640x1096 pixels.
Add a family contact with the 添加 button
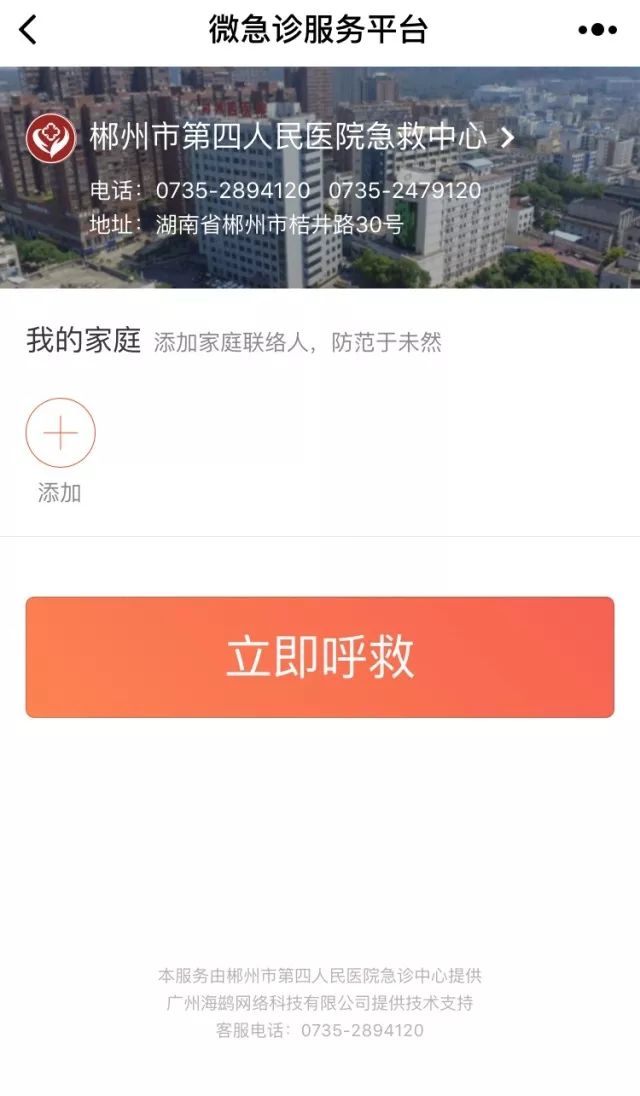point(60,434)
